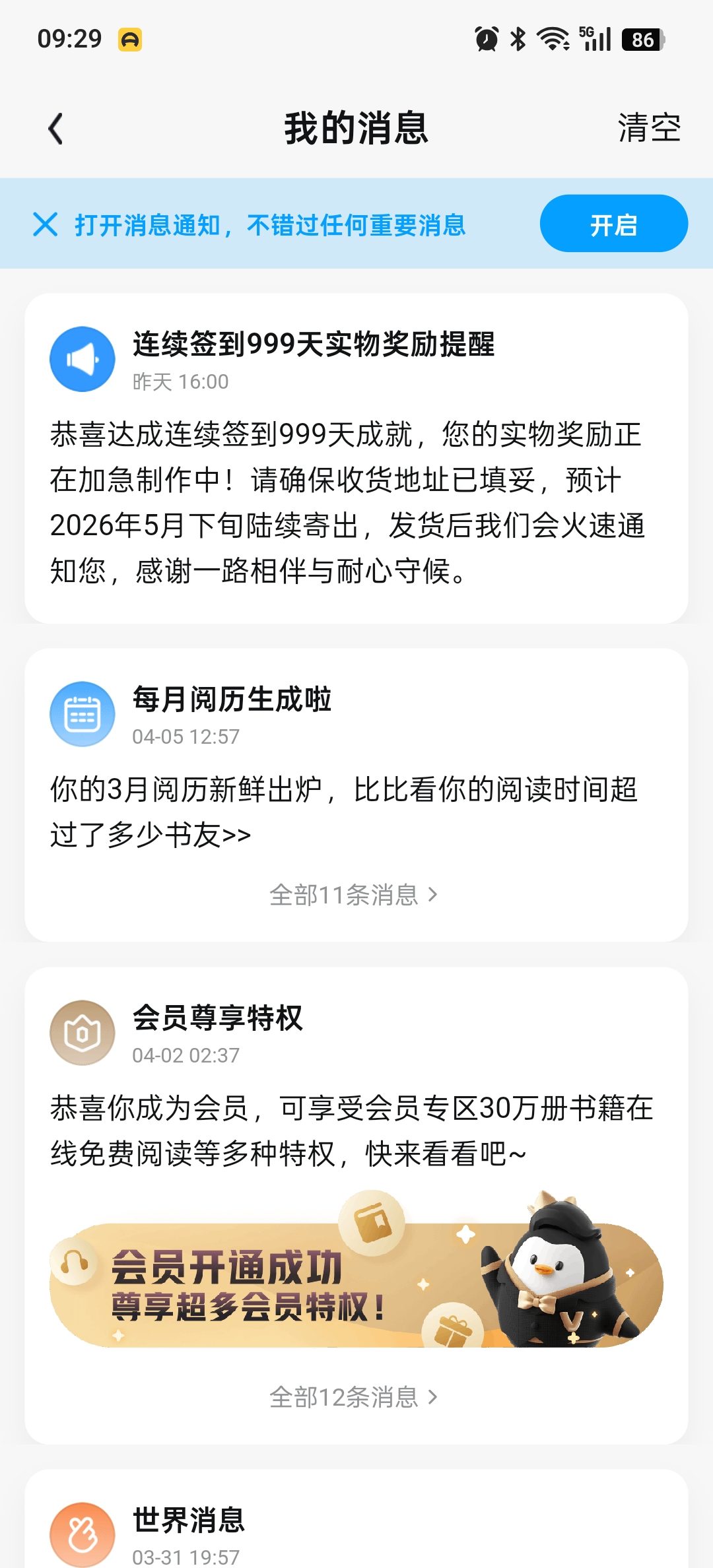Enable notifications with the 开启 button
Screen dimensions: 713x1568
tap(613, 224)
